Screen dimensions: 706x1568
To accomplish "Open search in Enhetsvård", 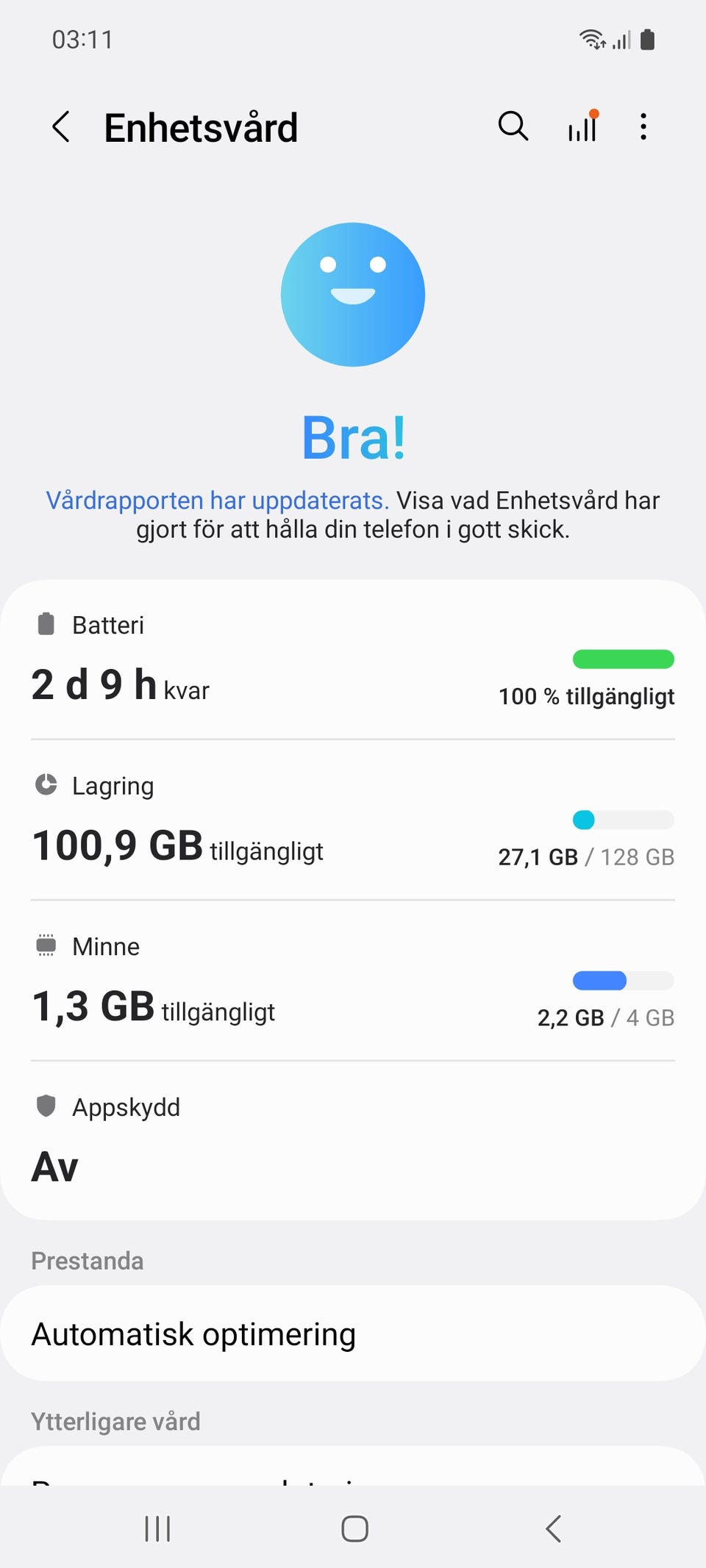I will (x=513, y=126).
